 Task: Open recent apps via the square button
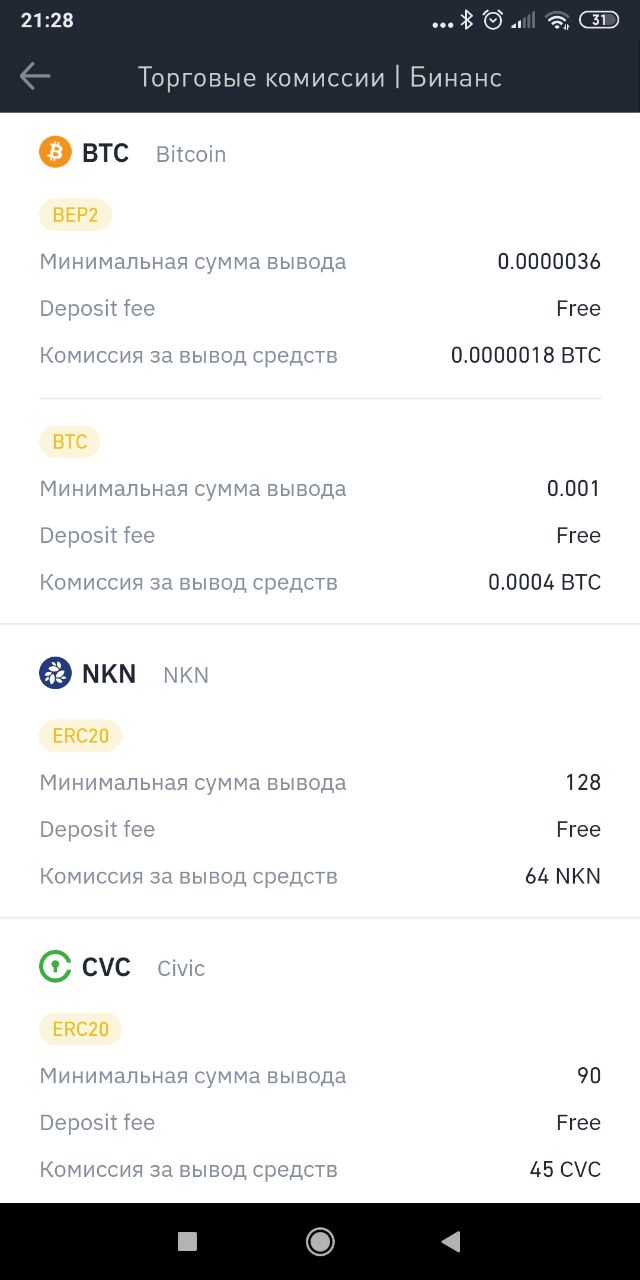click(187, 1241)
